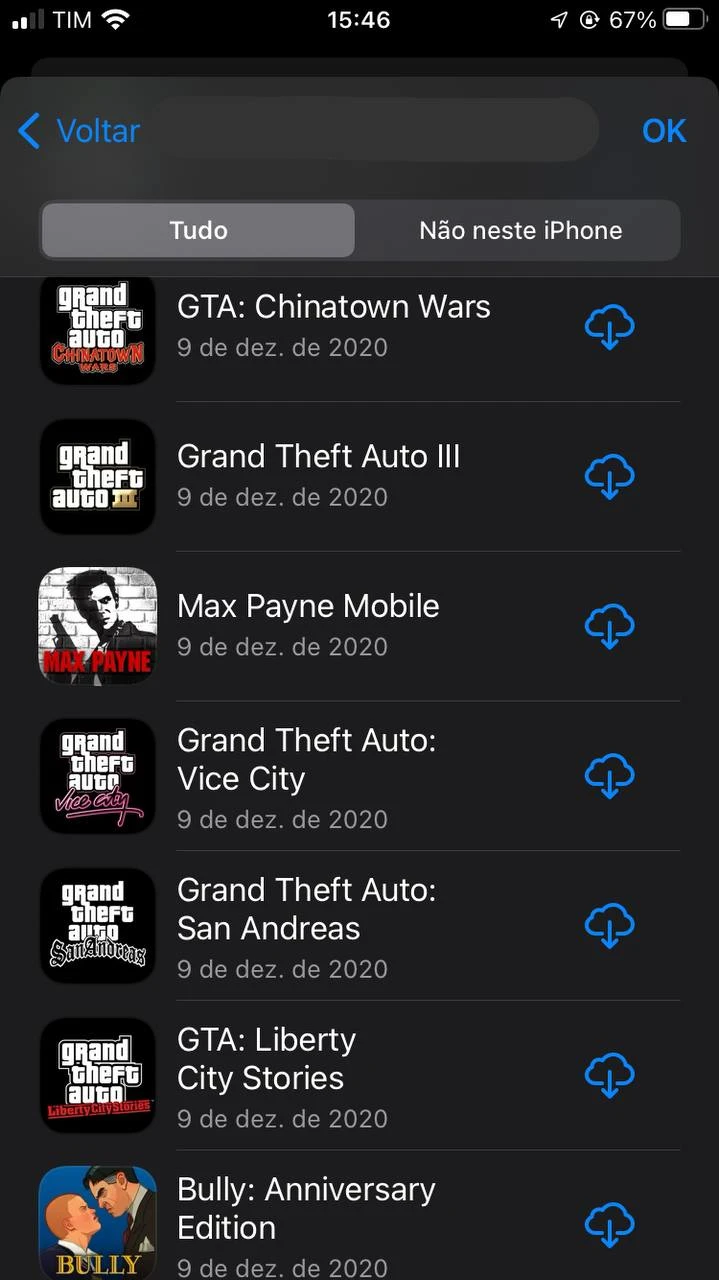
Task: Switch to Não neste iPhone segment
Action: [x=520, y=230]
